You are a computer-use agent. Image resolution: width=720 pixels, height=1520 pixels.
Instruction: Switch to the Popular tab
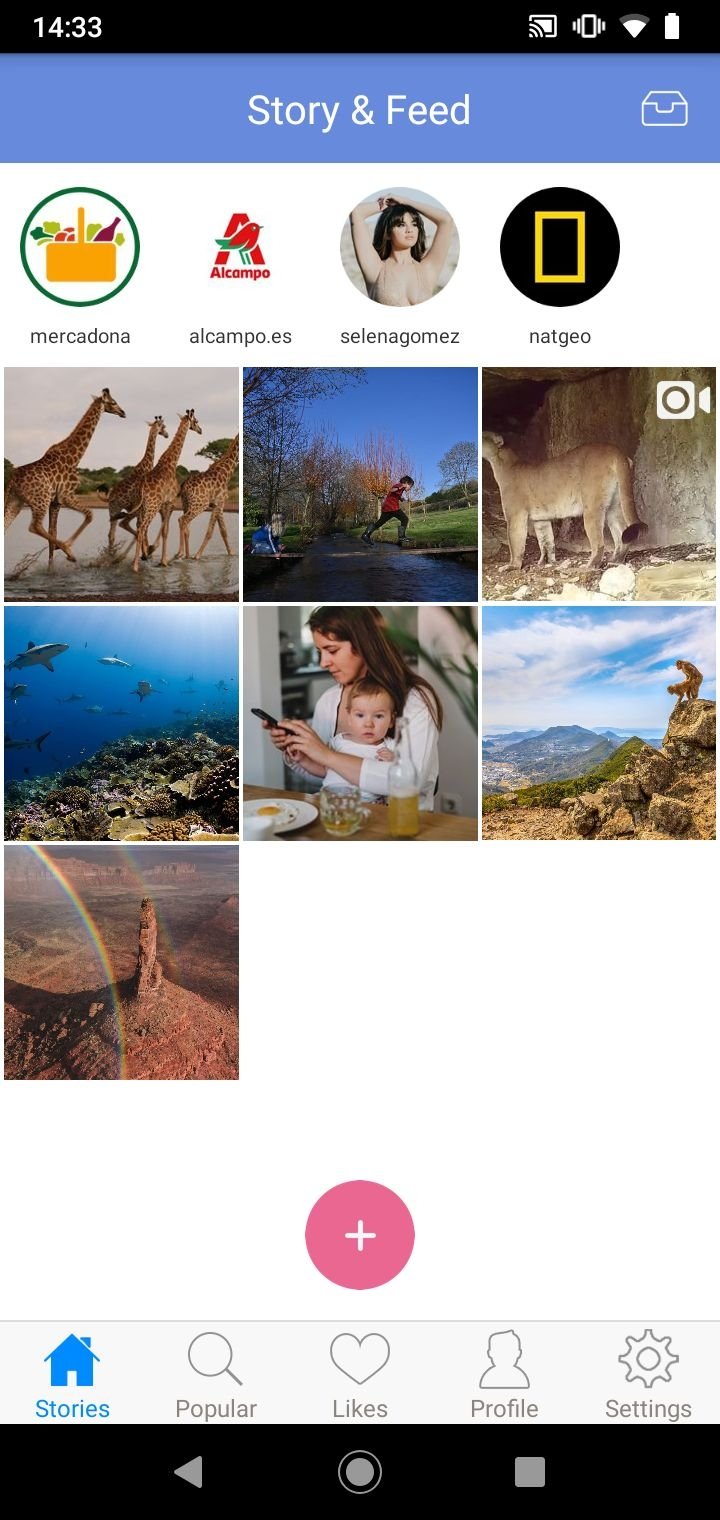click(216, 1375)
